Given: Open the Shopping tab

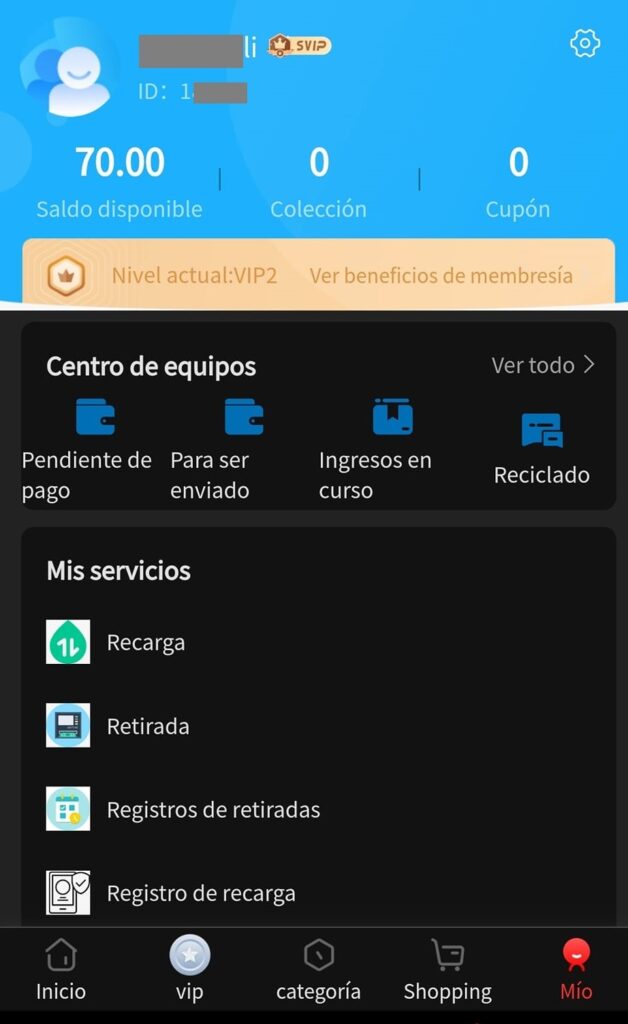Looking at the screenshot, I should [447, 971].
